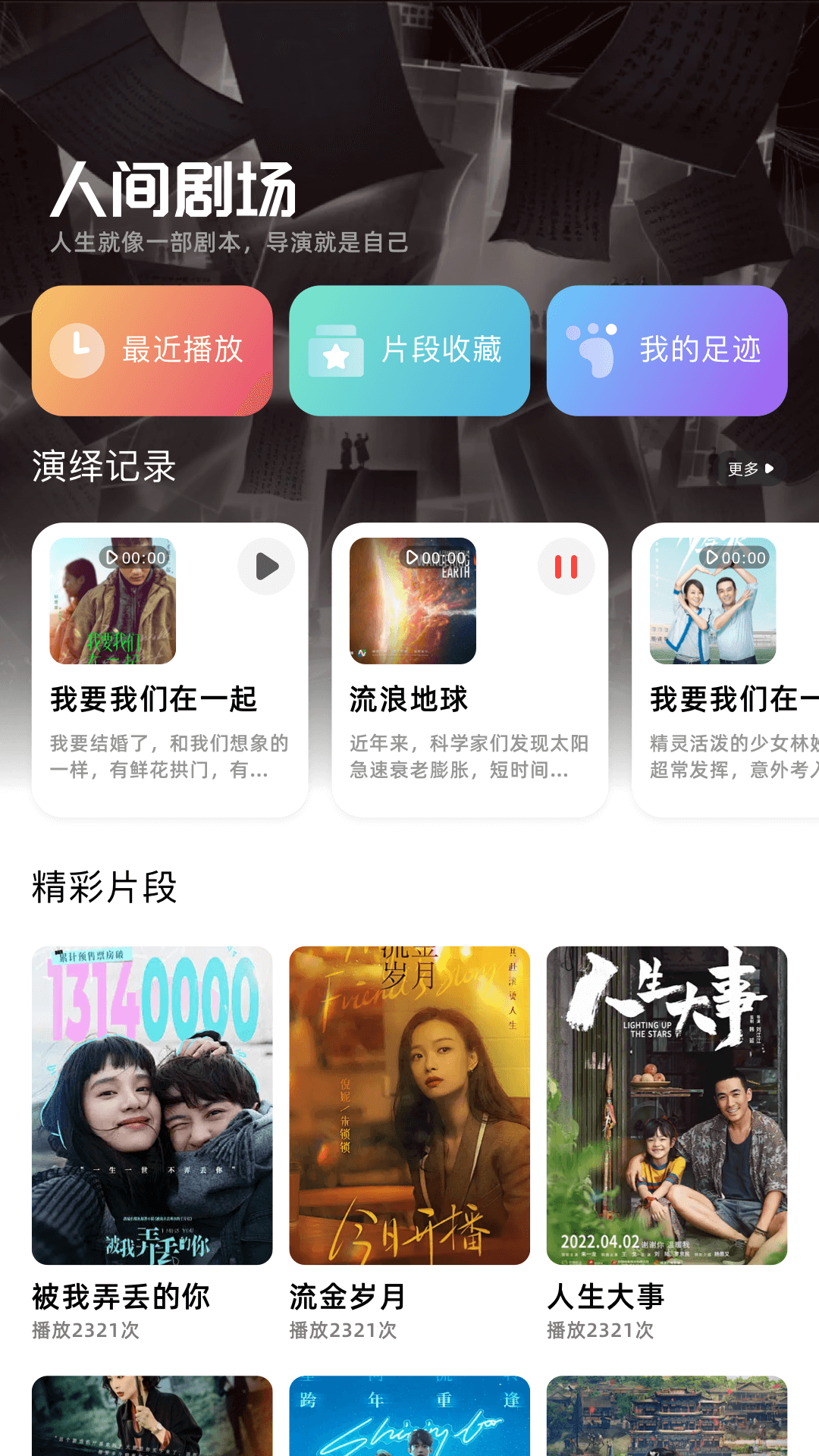Open the 流金岁月 clip
The height and width of the screenshot is (1456, 819).
coord(409,1106)
